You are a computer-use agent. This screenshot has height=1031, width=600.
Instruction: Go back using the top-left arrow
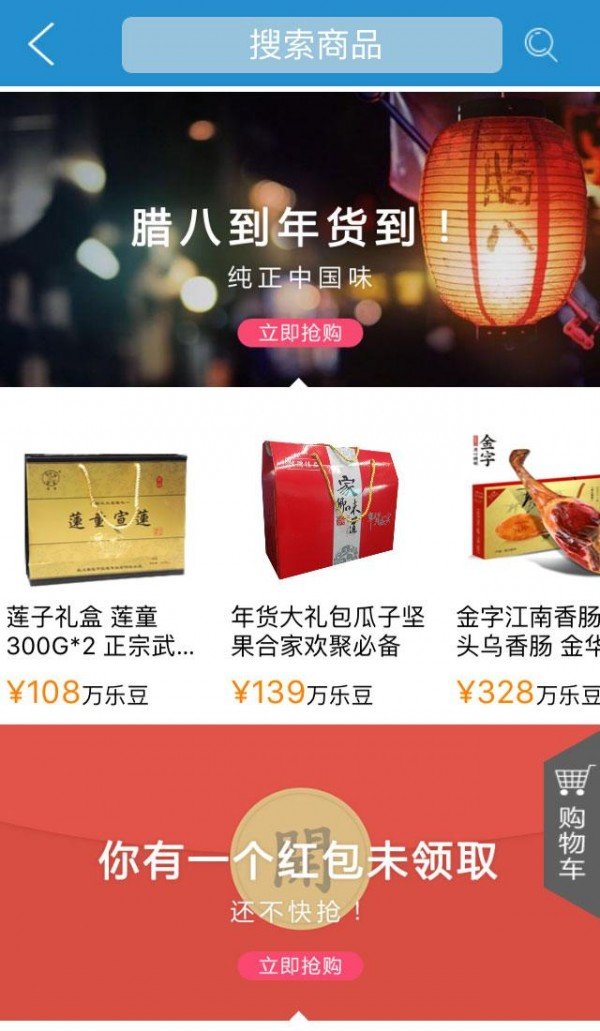coord(41,45)
